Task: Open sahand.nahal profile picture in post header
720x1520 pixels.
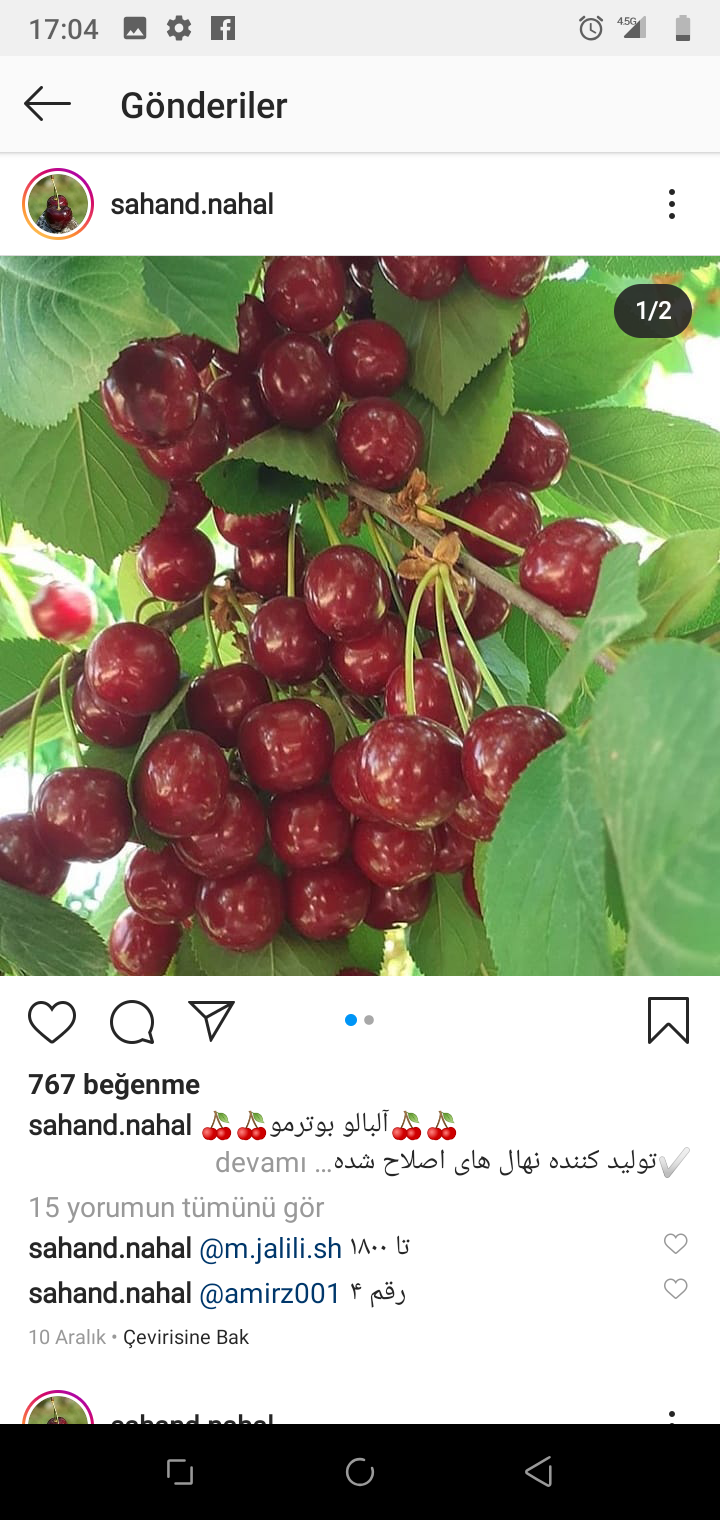Action: point(58,204)
